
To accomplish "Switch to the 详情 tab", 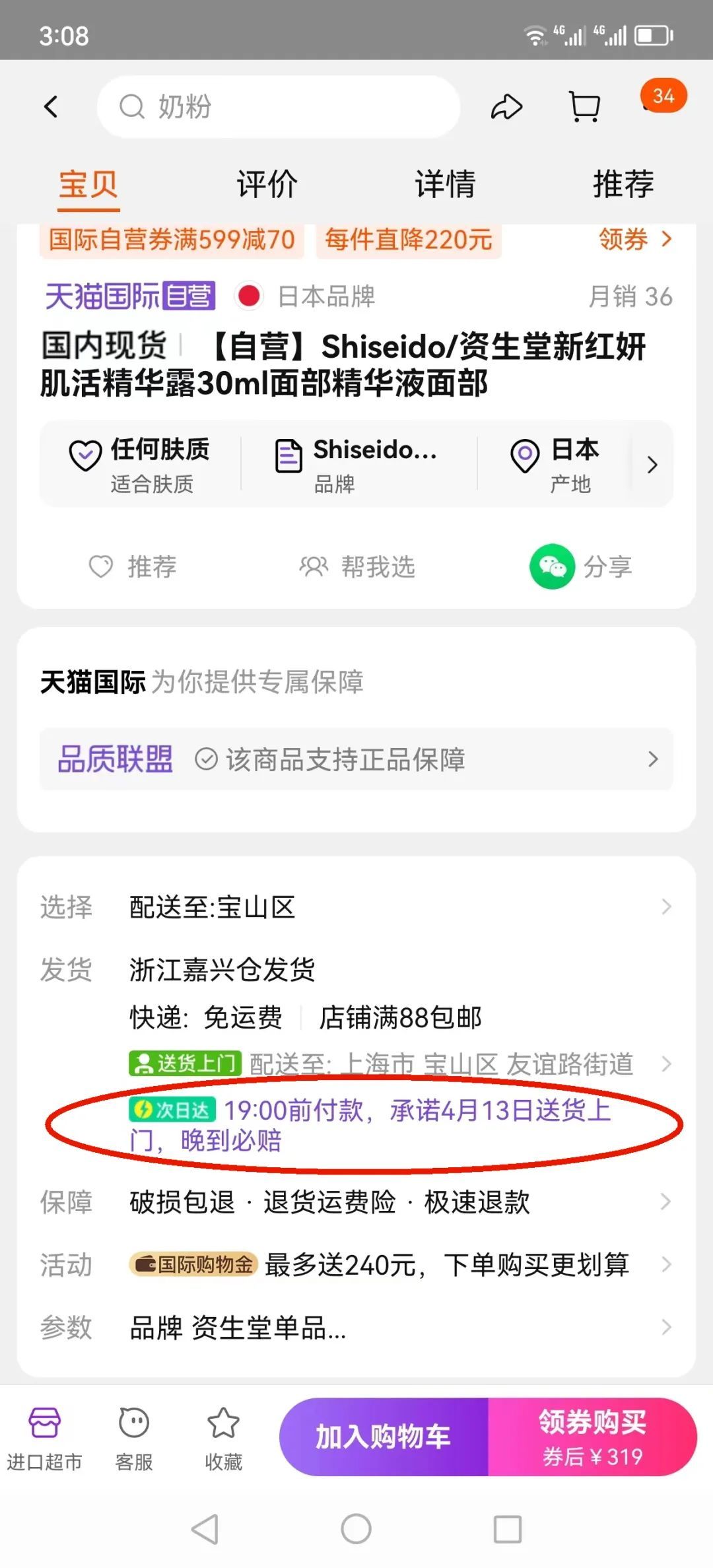I will click(x=446, y=184).
